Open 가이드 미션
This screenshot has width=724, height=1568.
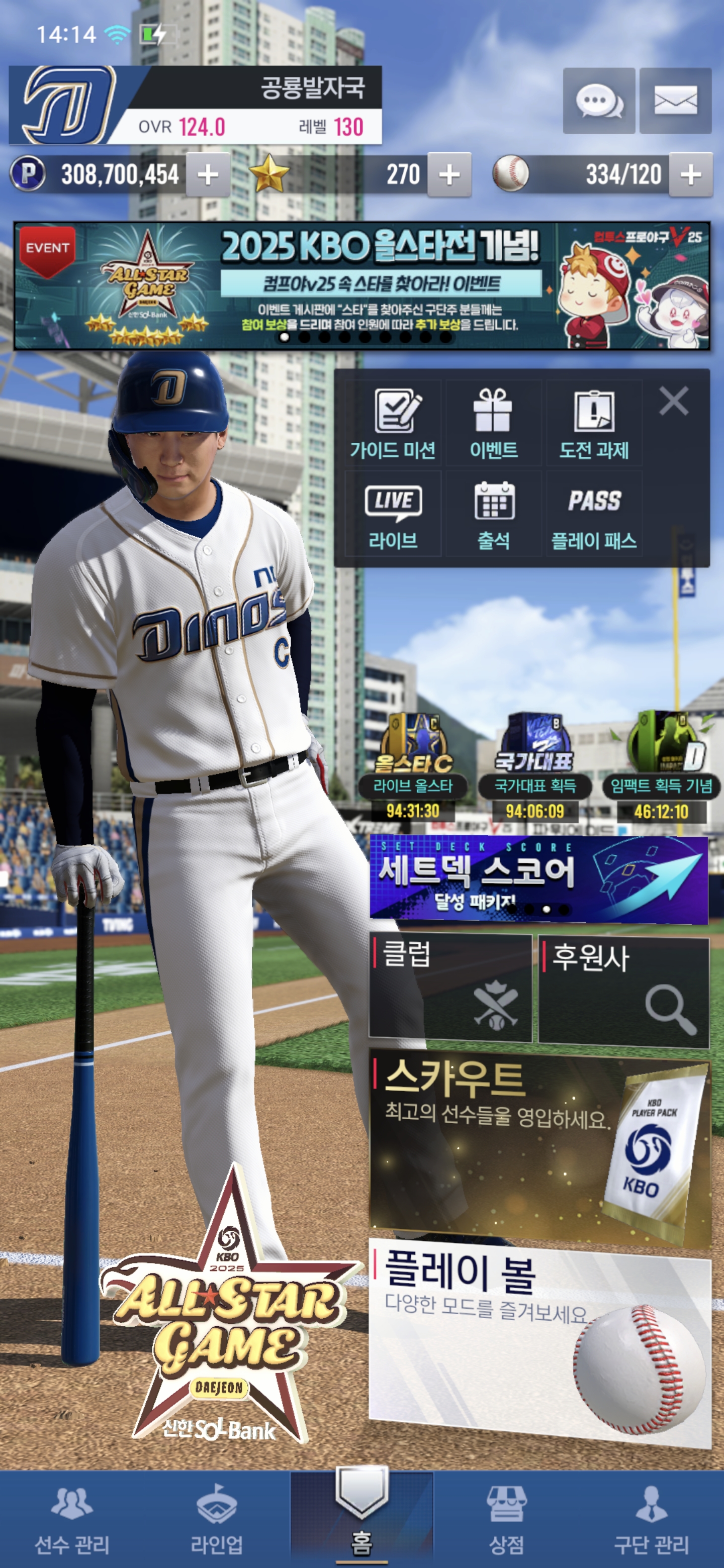[393, 423]
